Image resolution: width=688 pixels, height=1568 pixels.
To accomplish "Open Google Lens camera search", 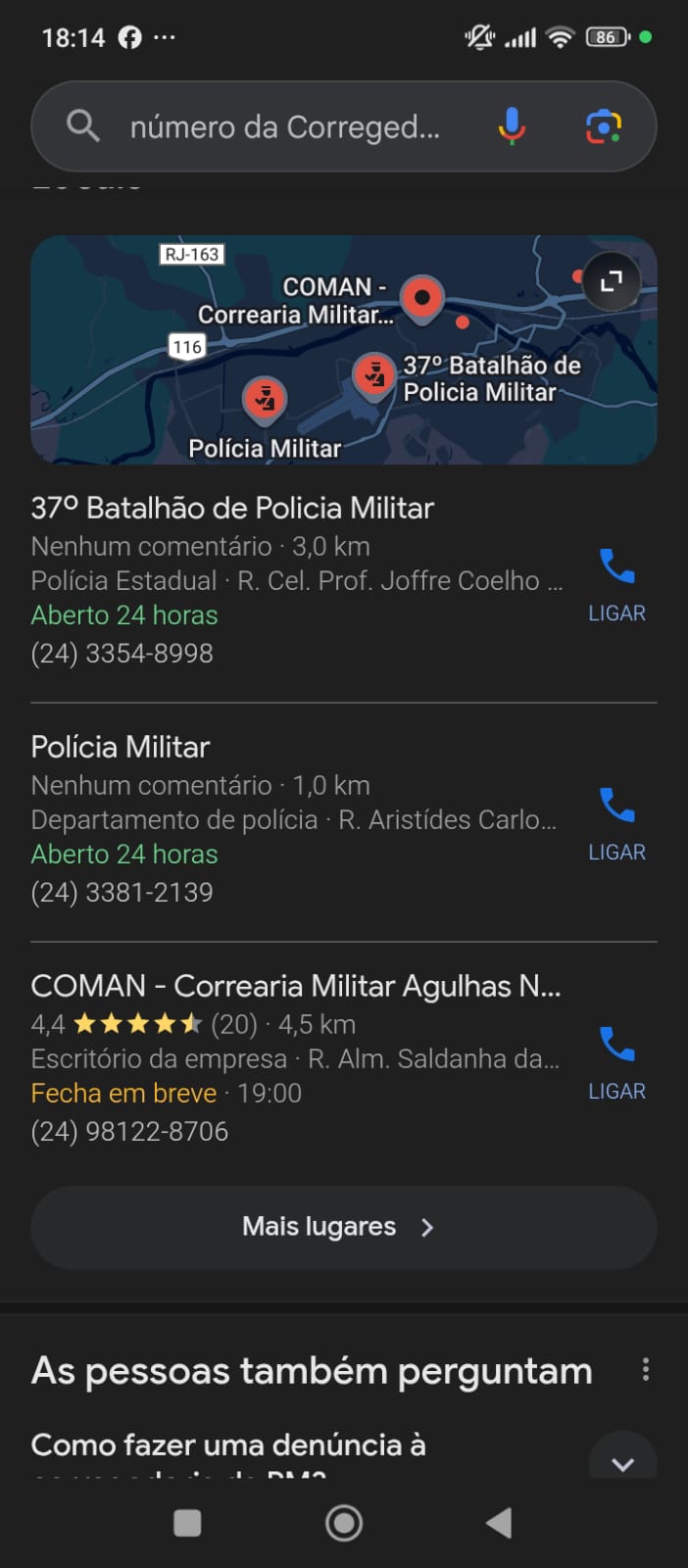I will [604, 126].
